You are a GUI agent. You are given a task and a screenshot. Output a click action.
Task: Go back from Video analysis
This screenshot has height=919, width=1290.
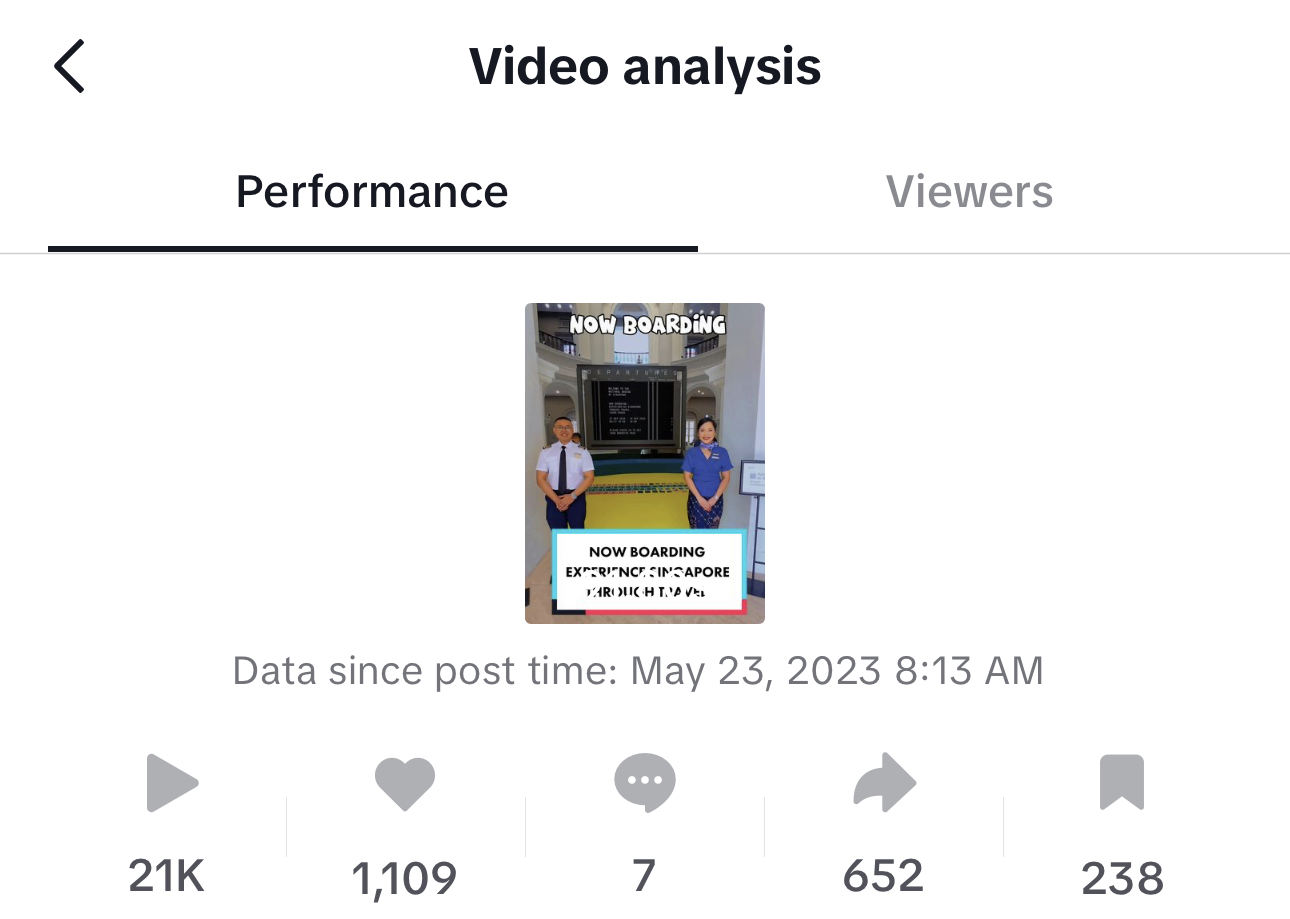[70, 67]
